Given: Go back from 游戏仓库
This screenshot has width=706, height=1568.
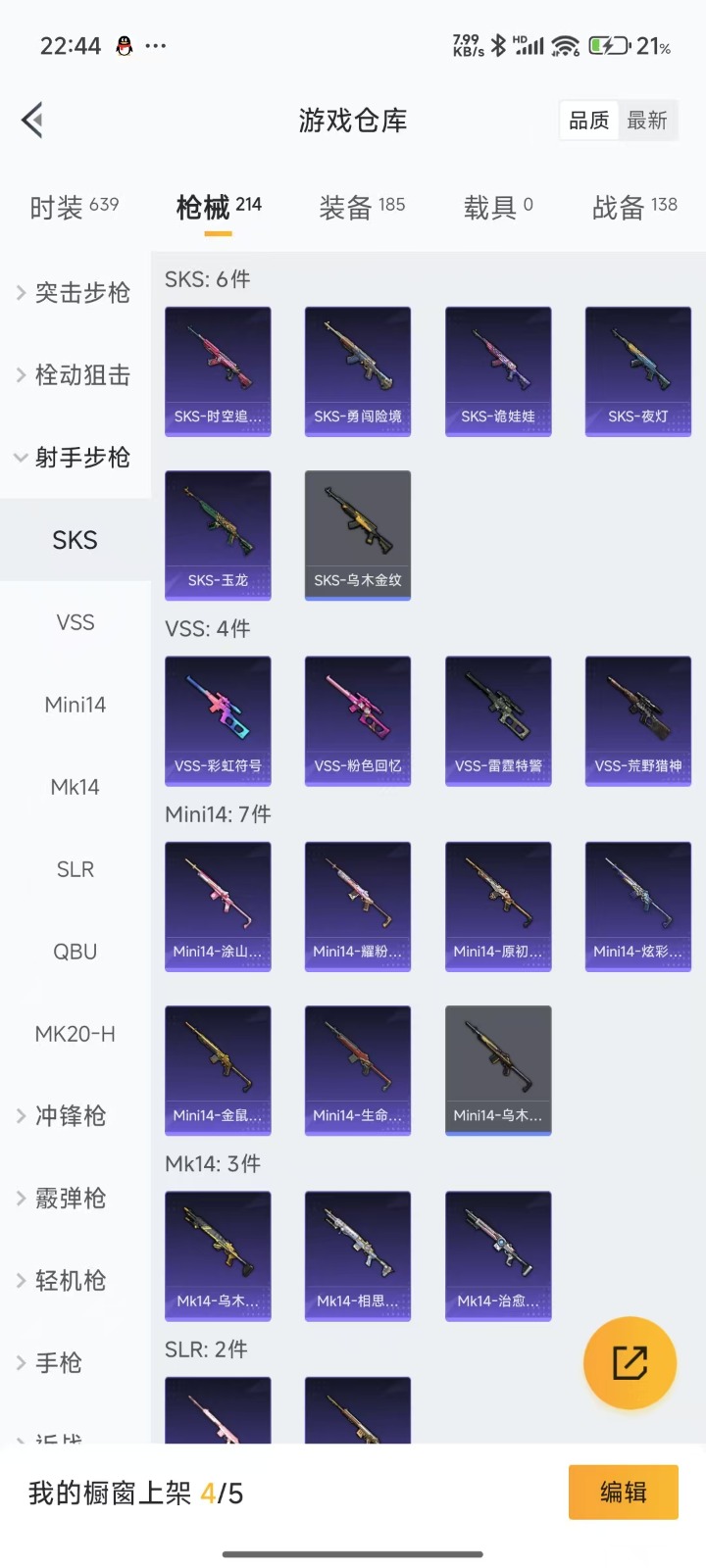Looking at the screenshot, I should pos(32,121).
